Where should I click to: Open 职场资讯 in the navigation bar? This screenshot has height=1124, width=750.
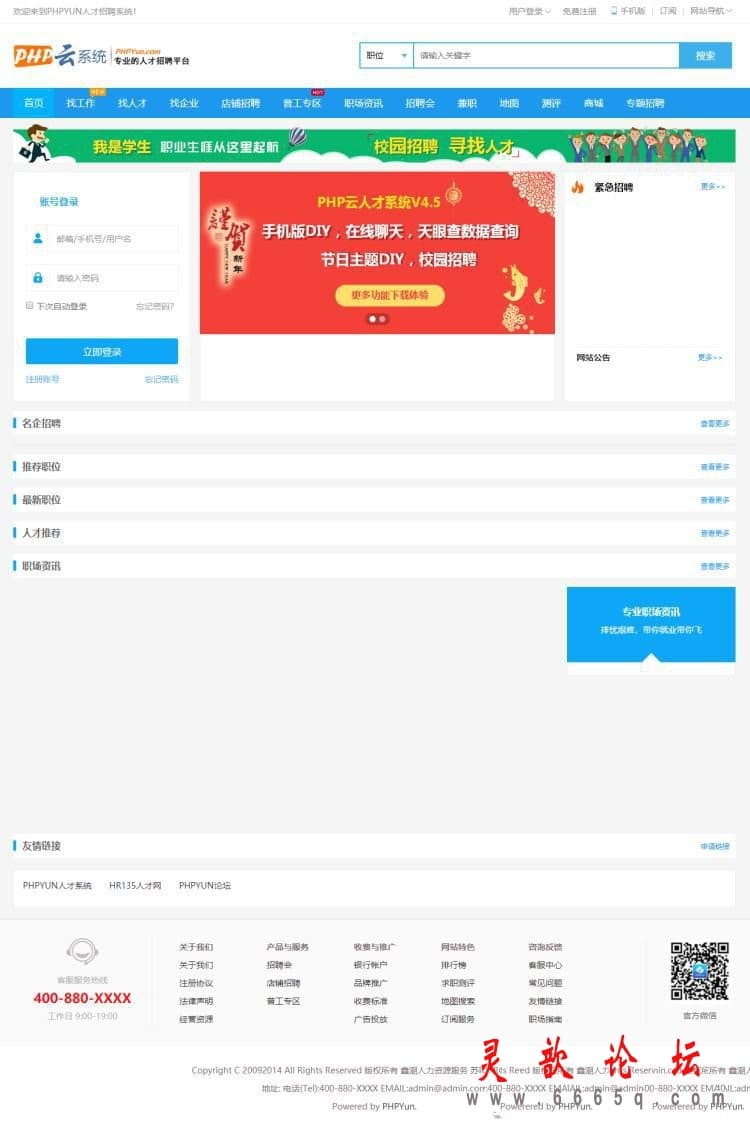[363, 103]
